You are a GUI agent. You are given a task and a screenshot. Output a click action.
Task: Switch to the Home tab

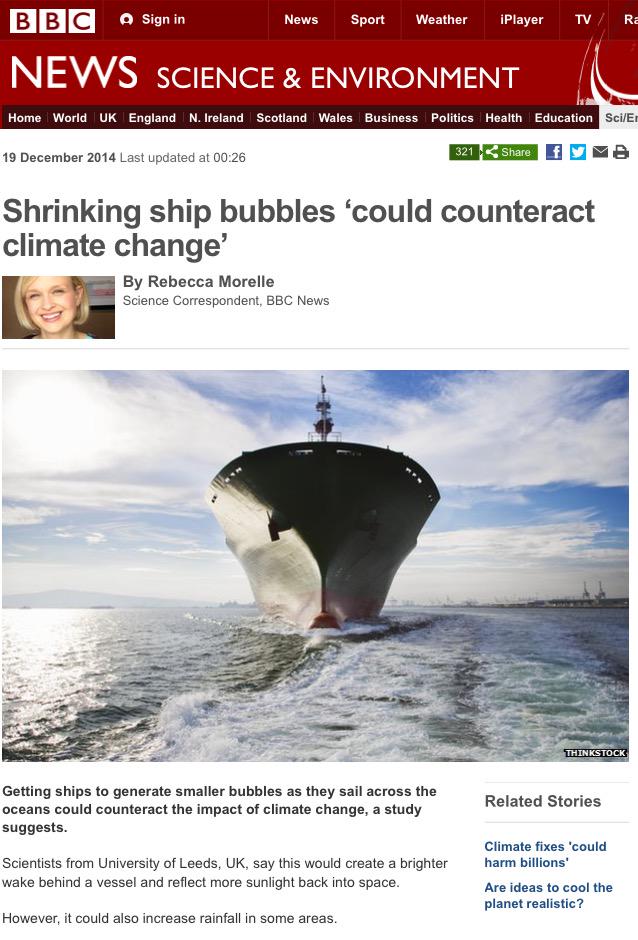click(x=24, y=118)
